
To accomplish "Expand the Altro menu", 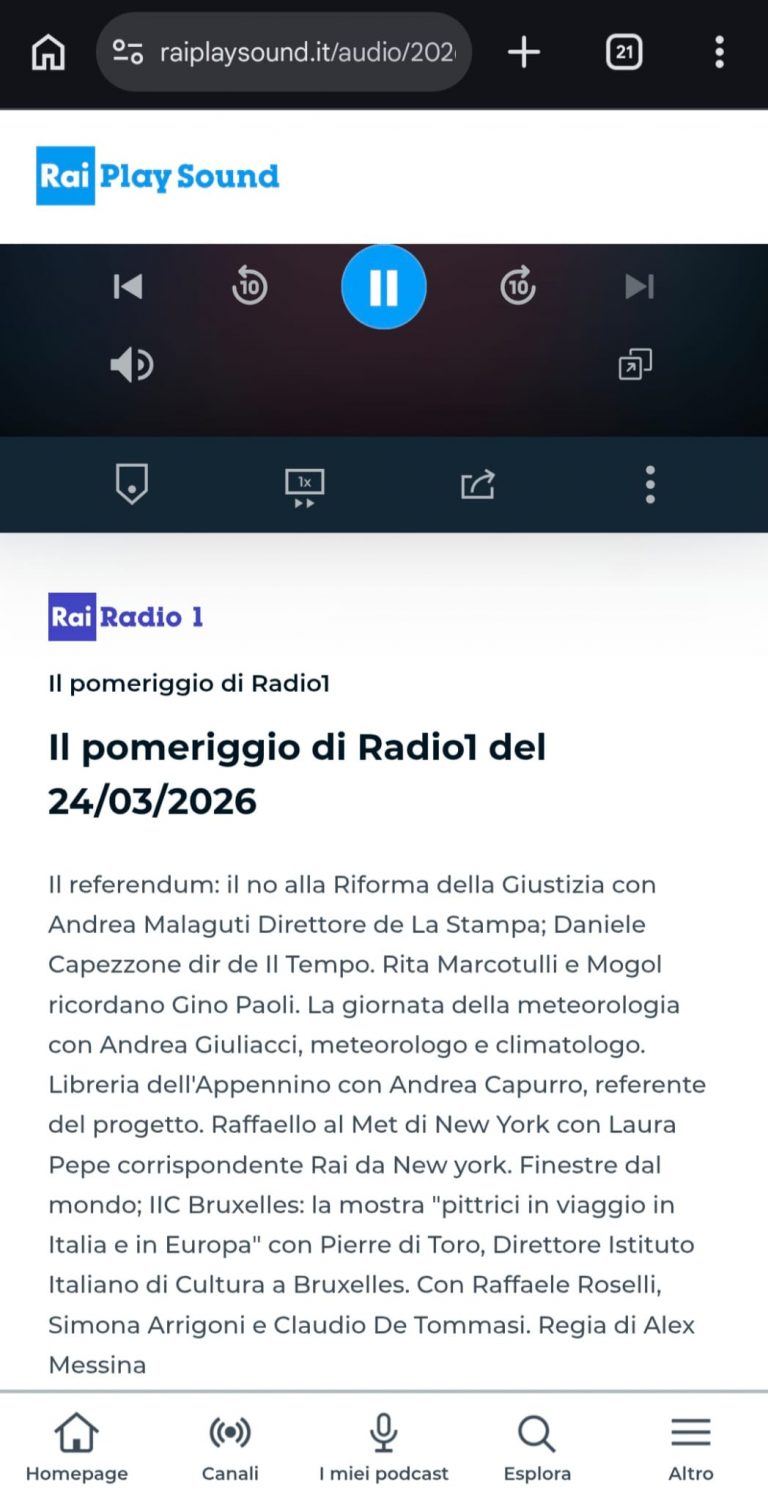I will [x=690, y=1443].
